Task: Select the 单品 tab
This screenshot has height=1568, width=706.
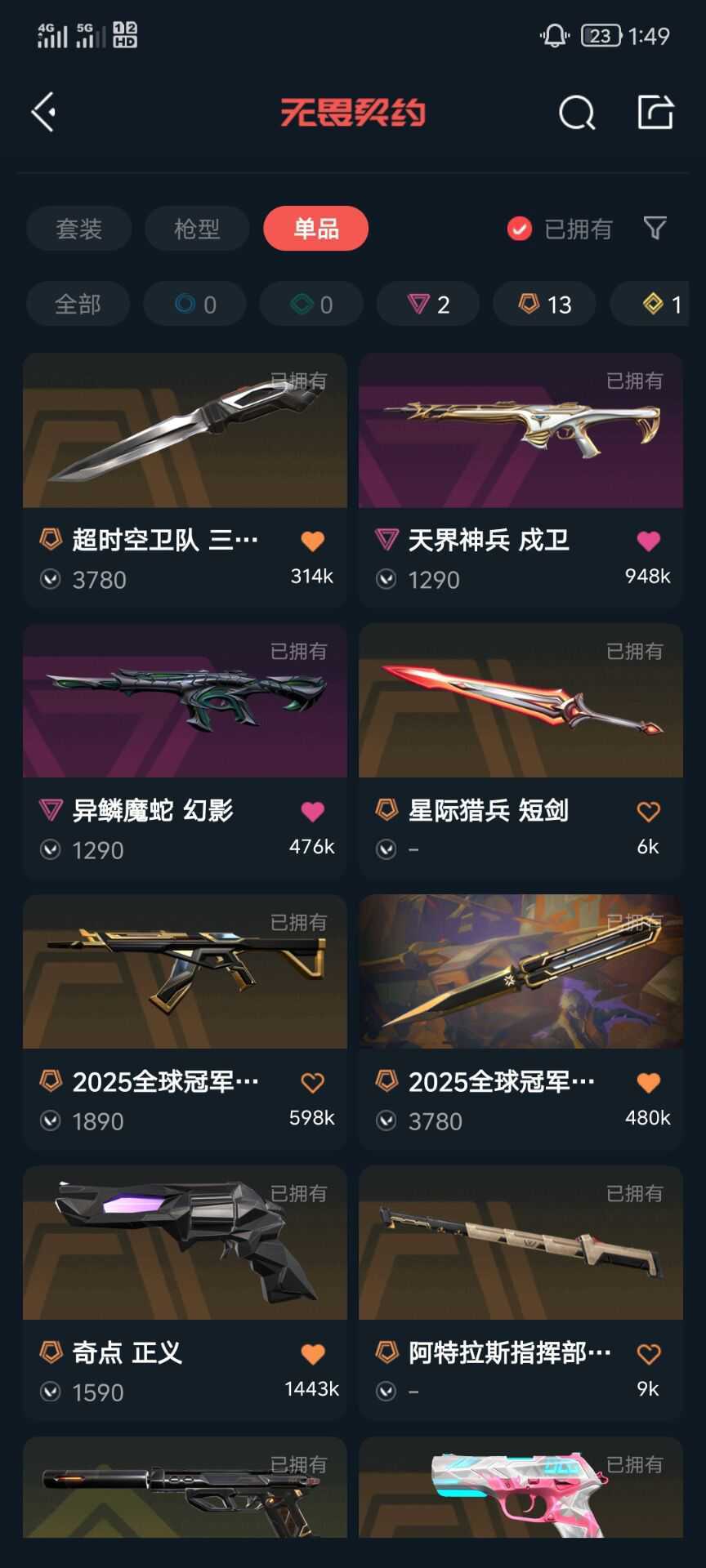Action: click(315, 229)
